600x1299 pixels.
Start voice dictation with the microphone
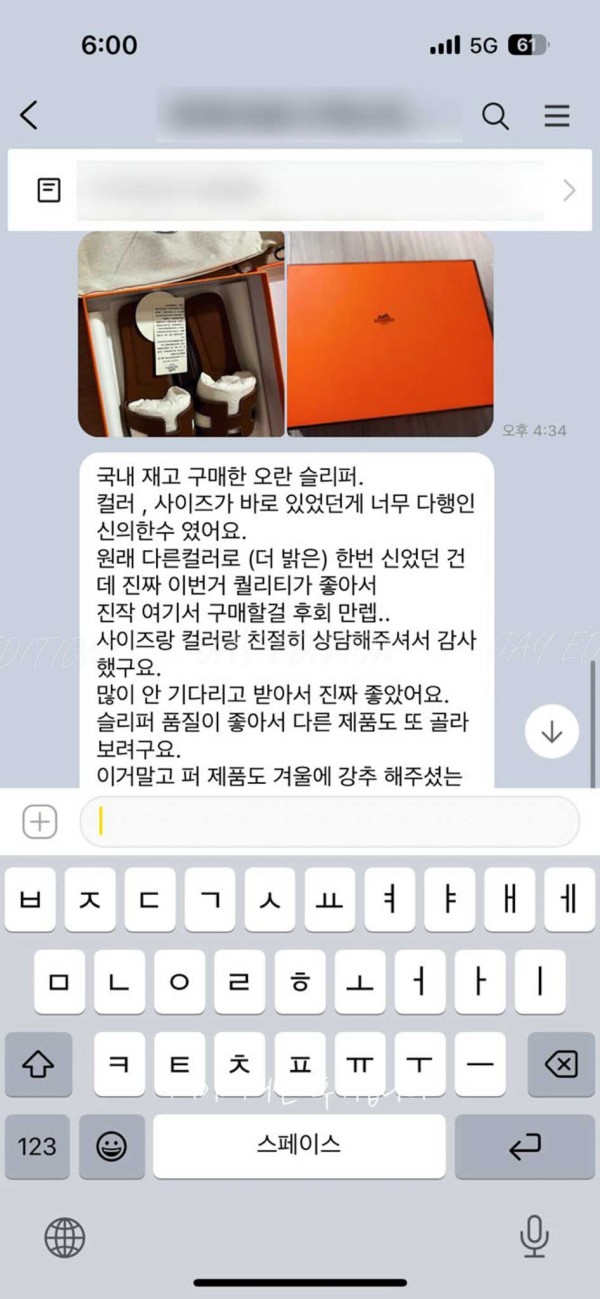point(534,1238)
